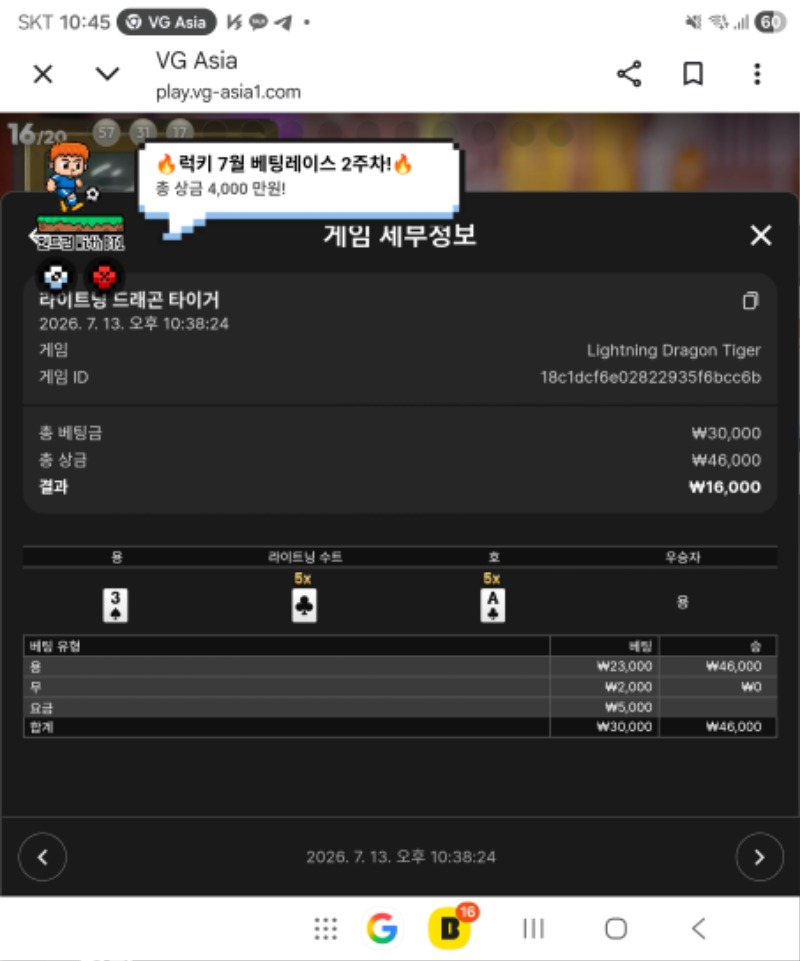
Task: Close the browser custom tab
Action: [x=43, y=74]
